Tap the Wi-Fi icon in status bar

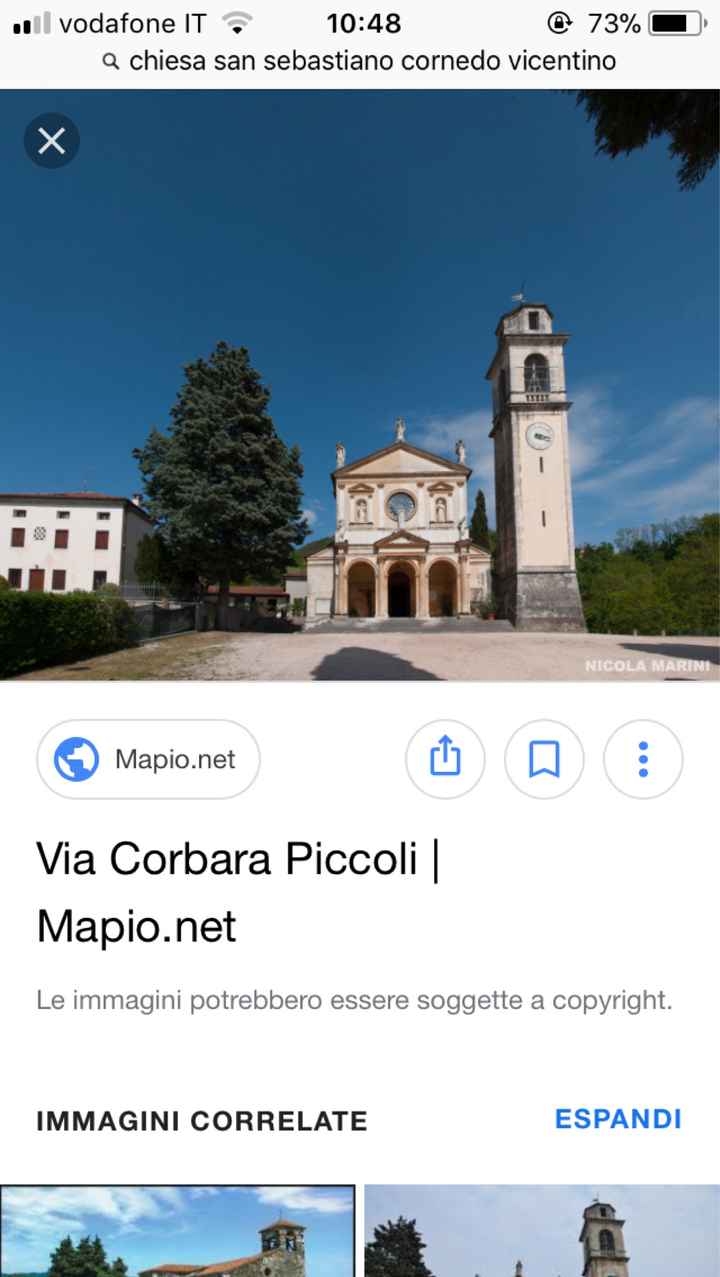[x=238, y=22]
